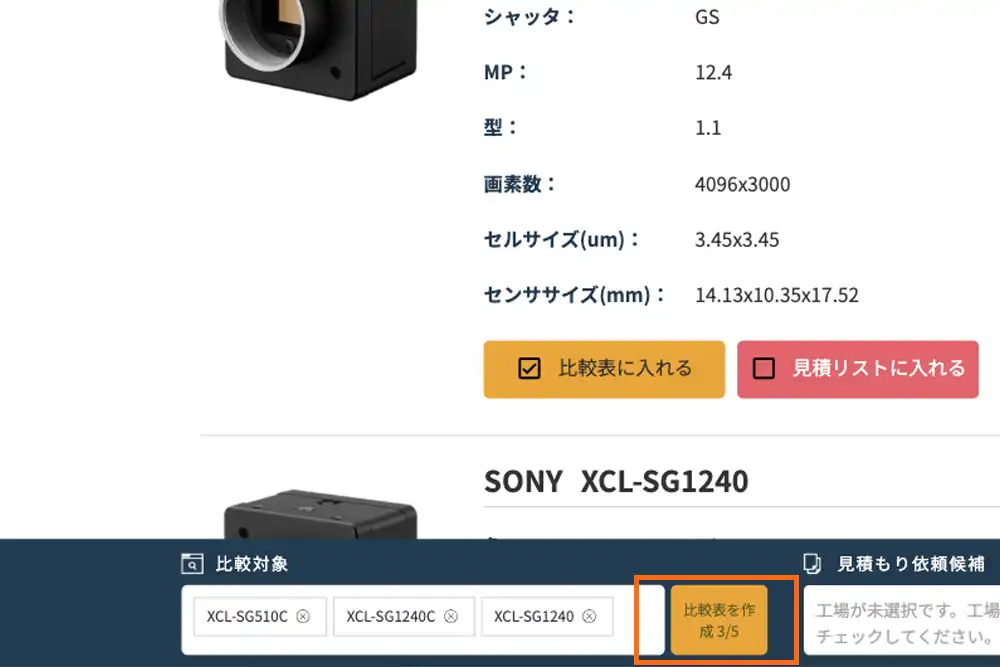Remove XCL-SG1240 from the comparison list
Screen dimensions: 1000x667
pos(590,616)
